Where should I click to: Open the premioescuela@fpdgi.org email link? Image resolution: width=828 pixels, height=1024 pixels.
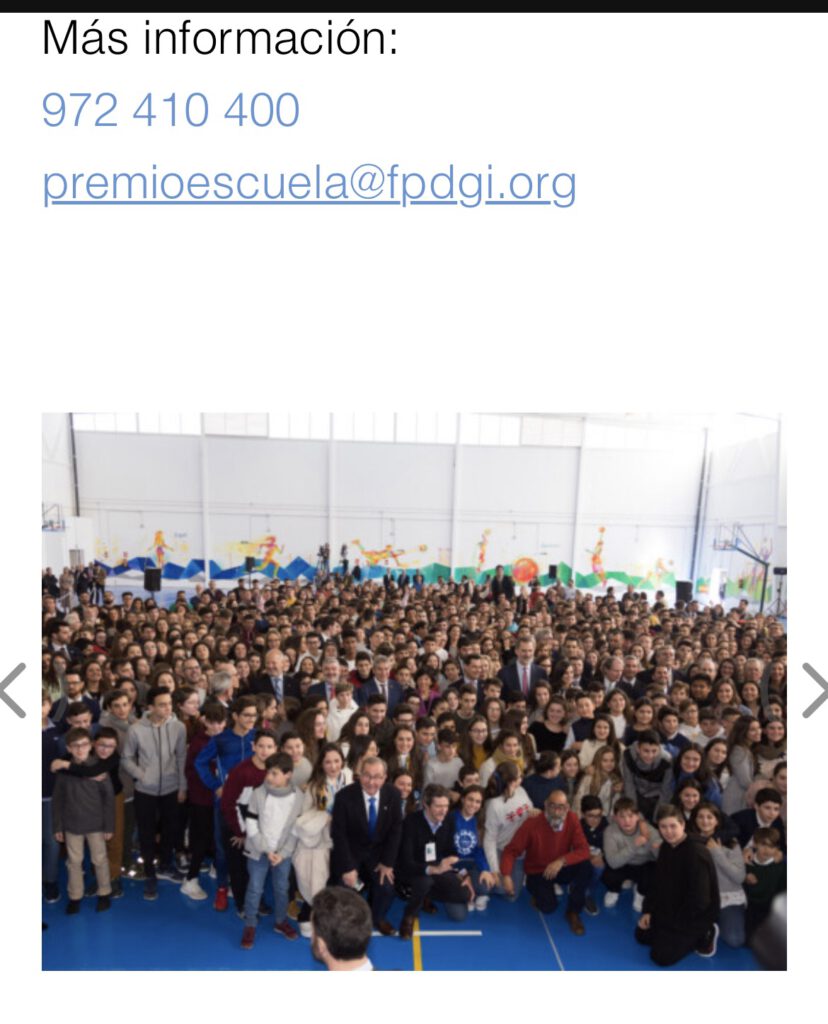coord(308,184)
